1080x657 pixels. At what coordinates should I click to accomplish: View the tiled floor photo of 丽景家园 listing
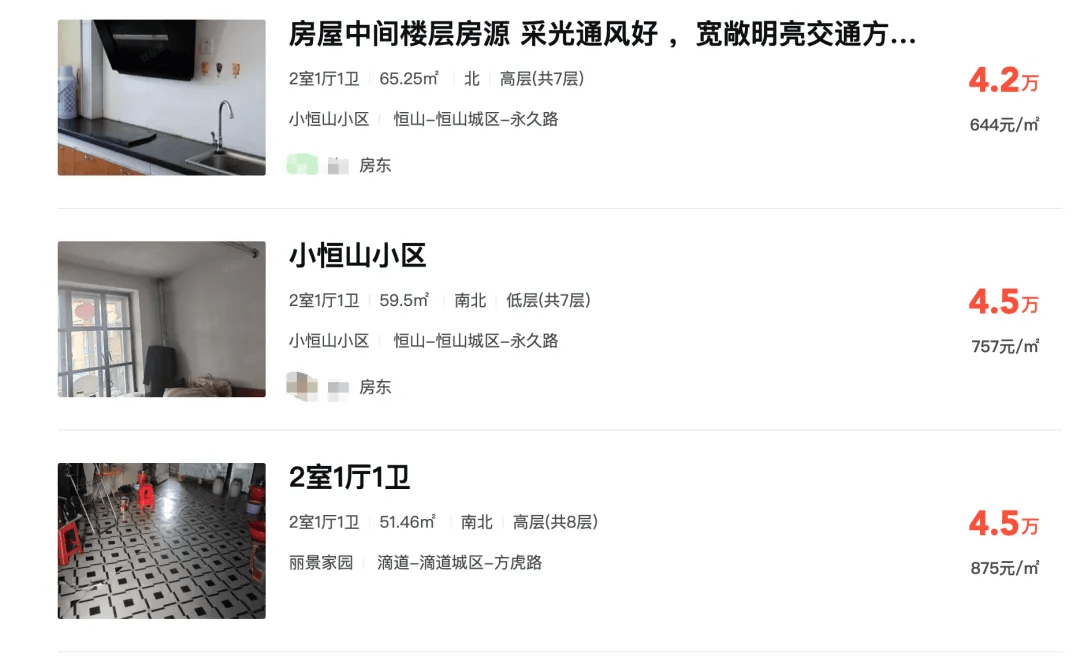pyautogui.click(x=162, y=541)
